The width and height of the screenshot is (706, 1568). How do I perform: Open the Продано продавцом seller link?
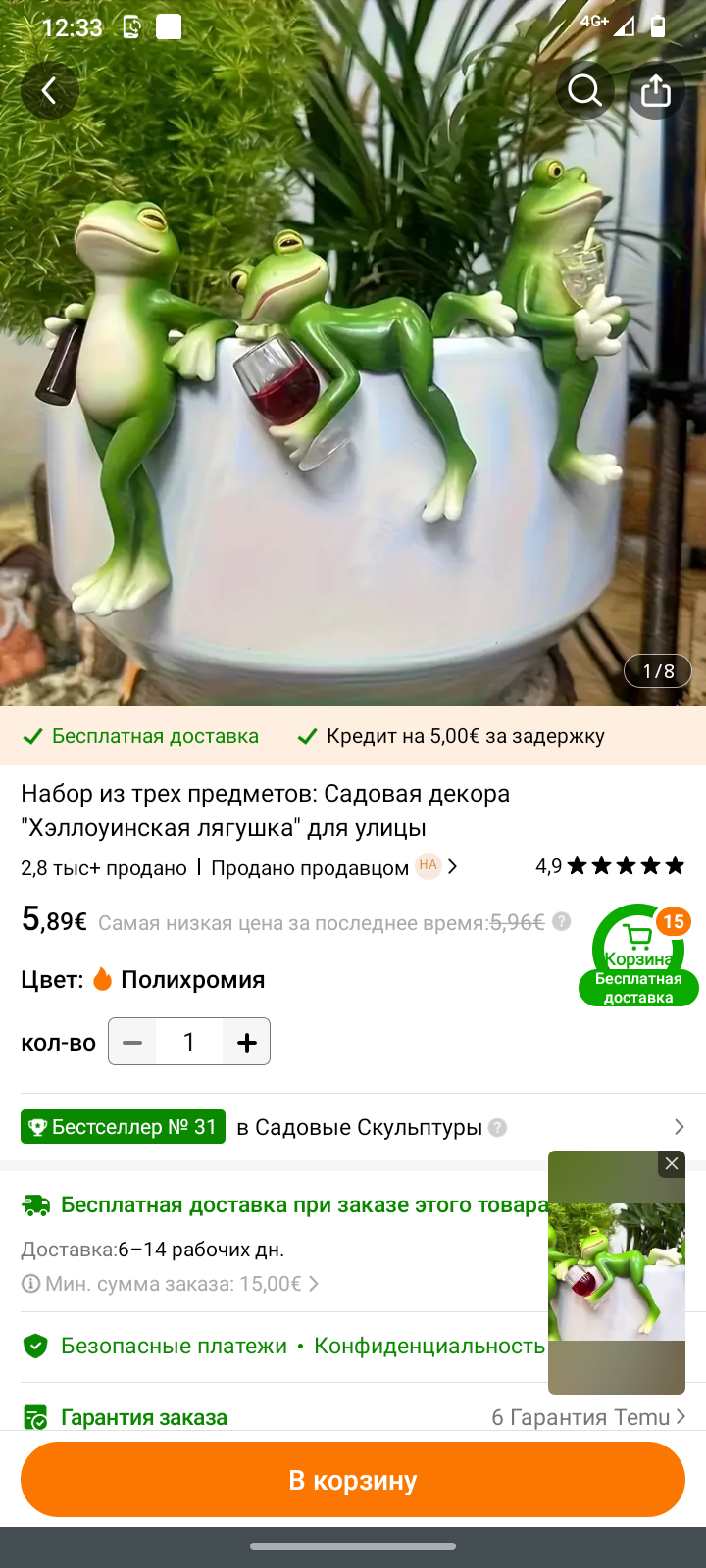click(x=333, y=867)
